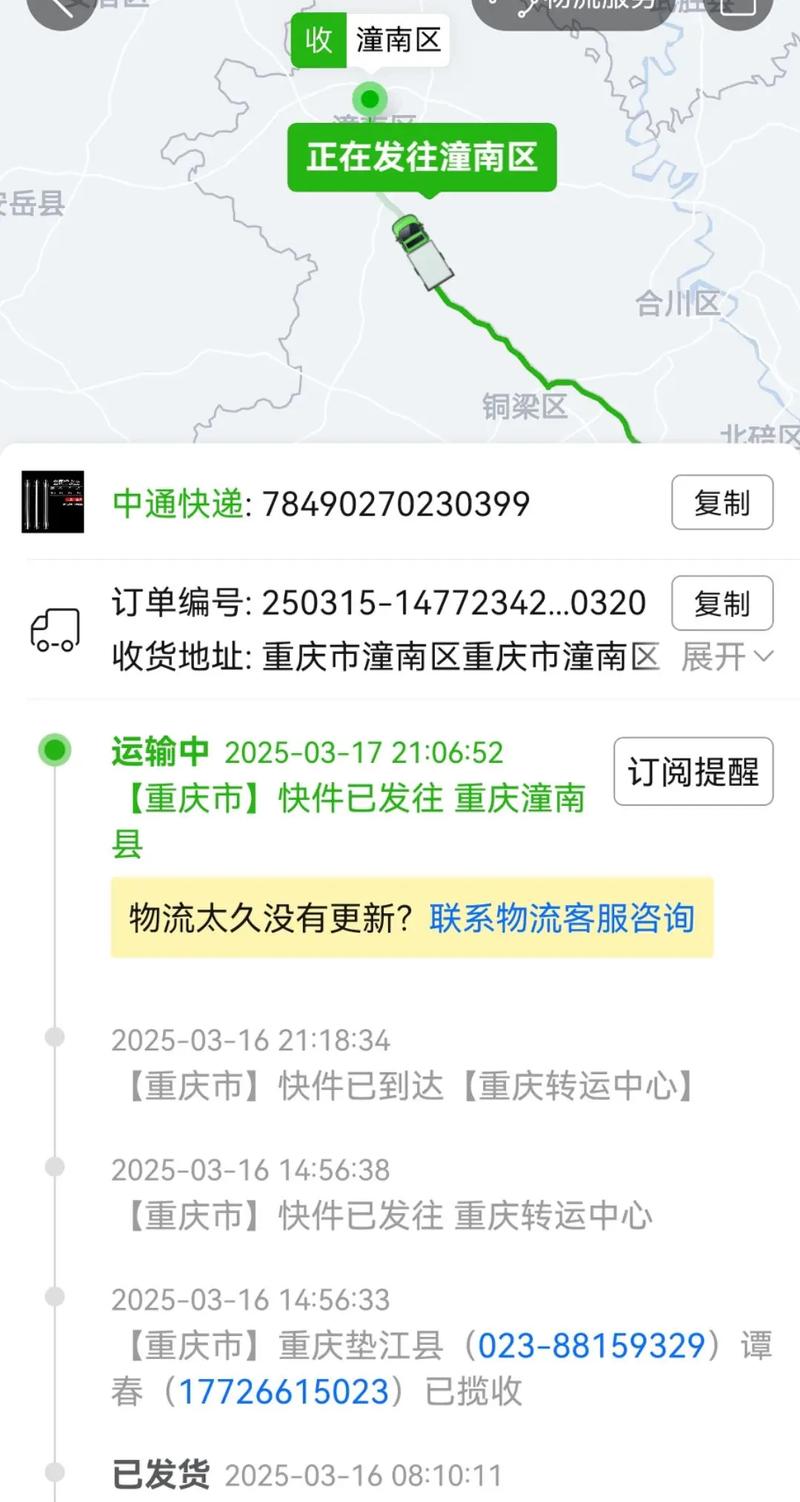The height and width of the screenshot is (1502, 800).
Task: Call the 023-88159329 phone number
Action: coord(590,1346)
